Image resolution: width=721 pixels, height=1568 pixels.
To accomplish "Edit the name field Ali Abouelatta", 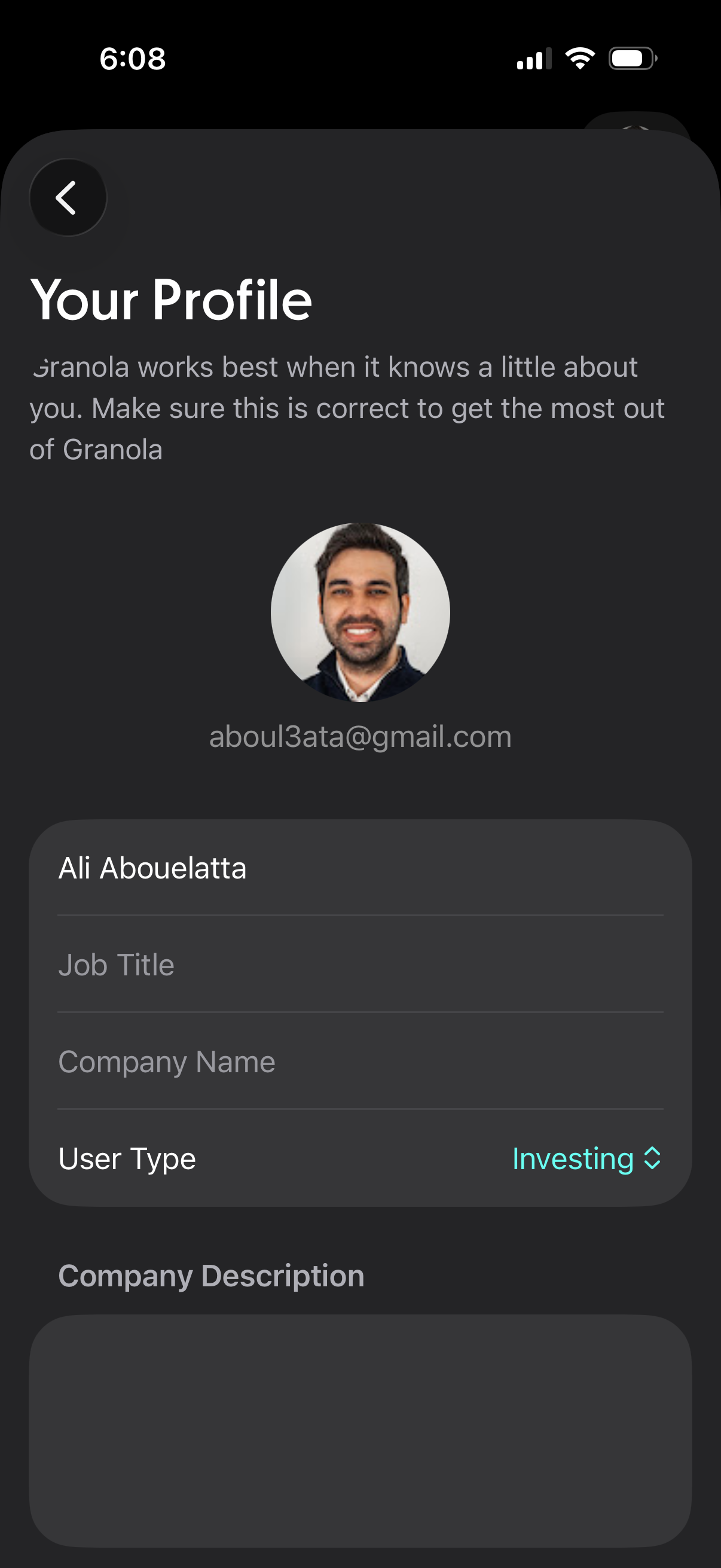I will pyautogui.click(x=359, y=868).
